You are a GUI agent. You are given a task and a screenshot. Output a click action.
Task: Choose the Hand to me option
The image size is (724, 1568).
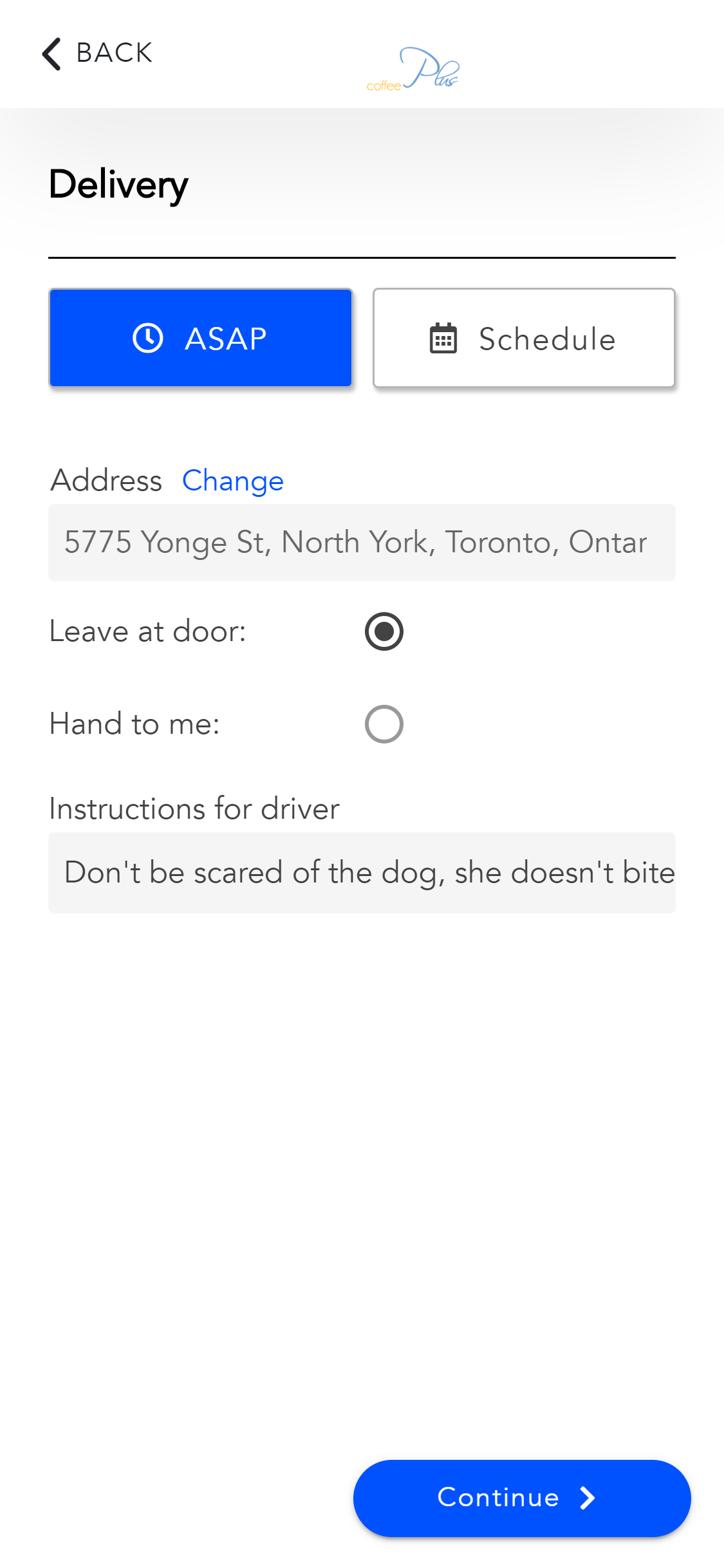click(384, 724)
